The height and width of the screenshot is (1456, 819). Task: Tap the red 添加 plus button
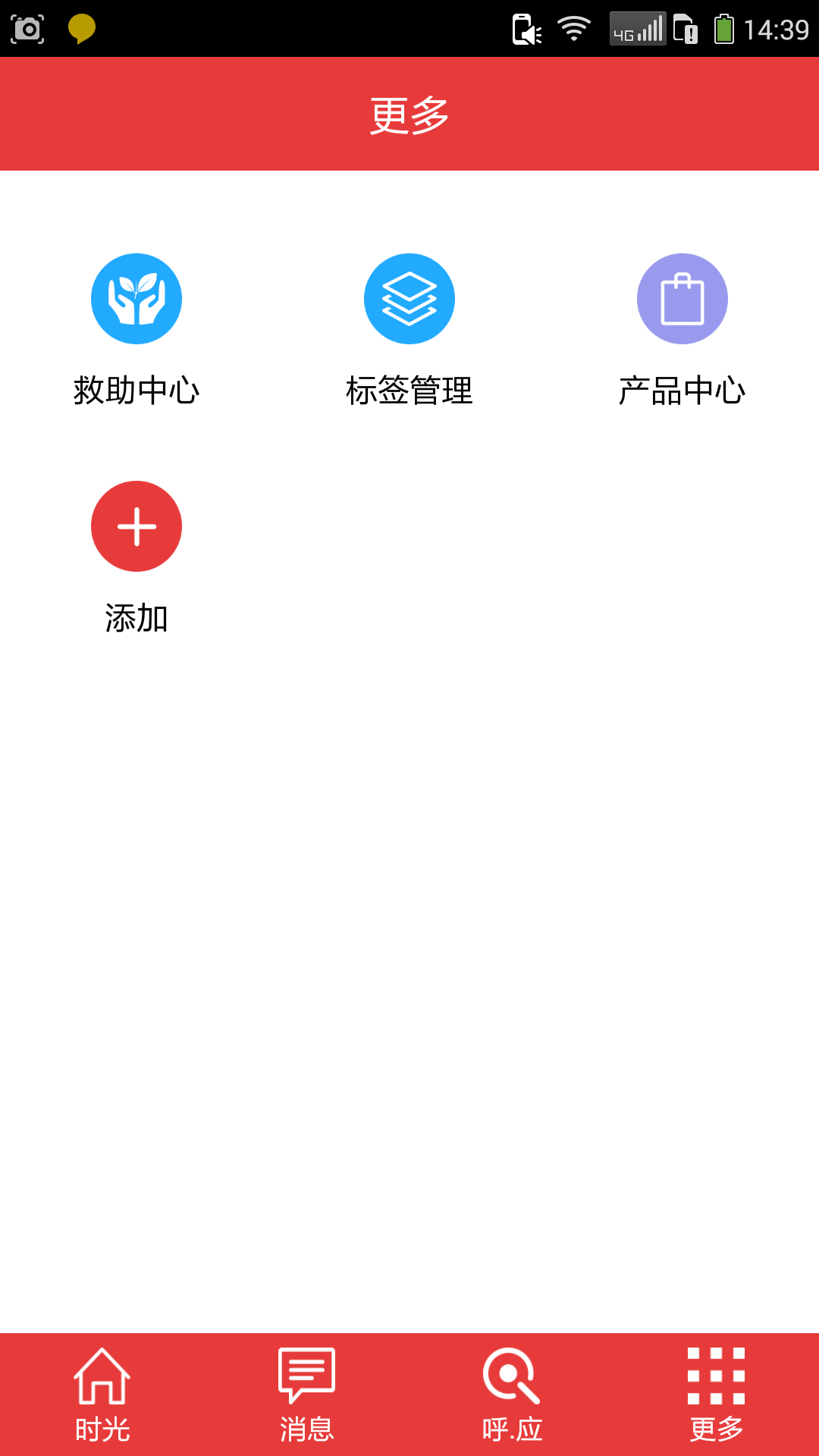136,526
